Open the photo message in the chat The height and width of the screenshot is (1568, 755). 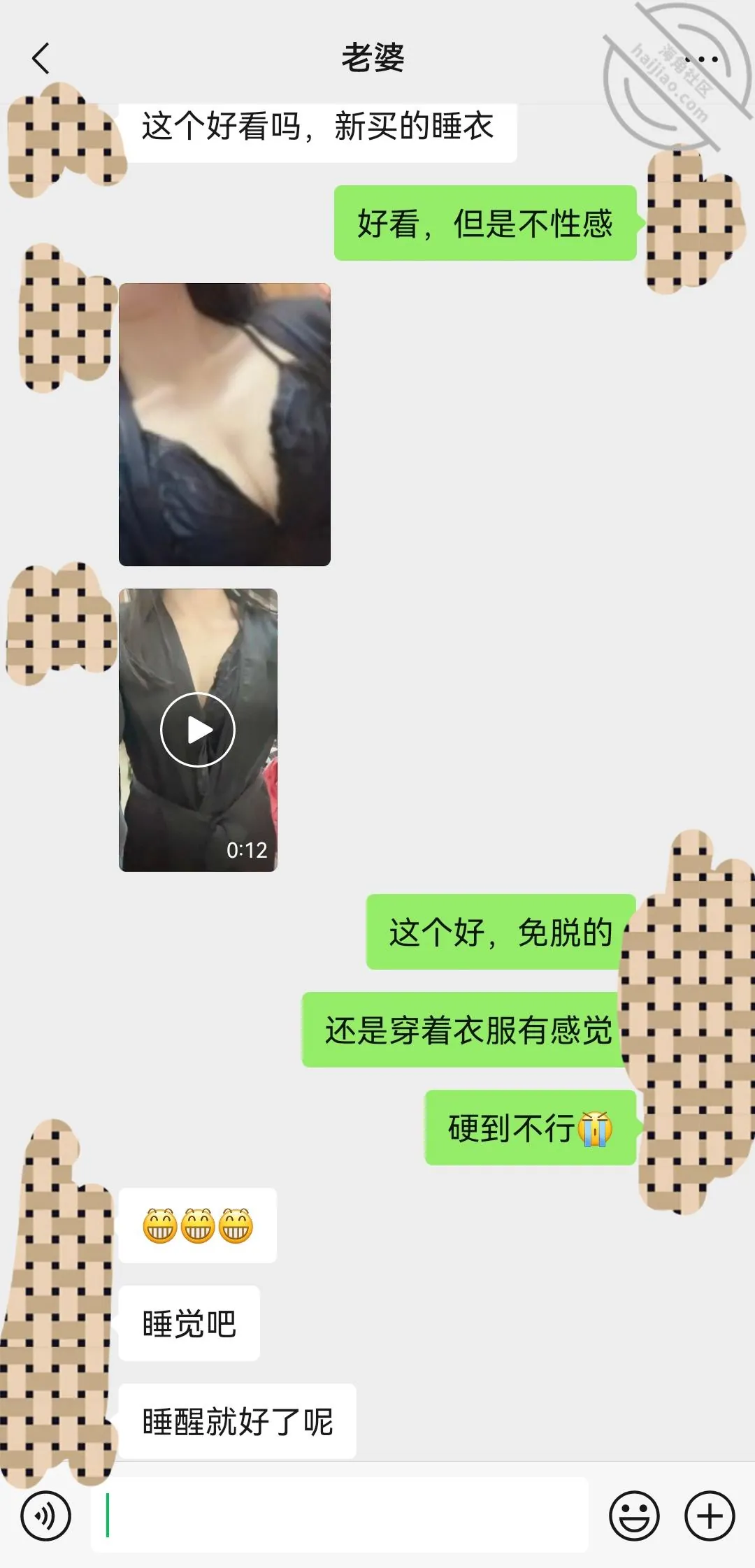coord(224,424)
